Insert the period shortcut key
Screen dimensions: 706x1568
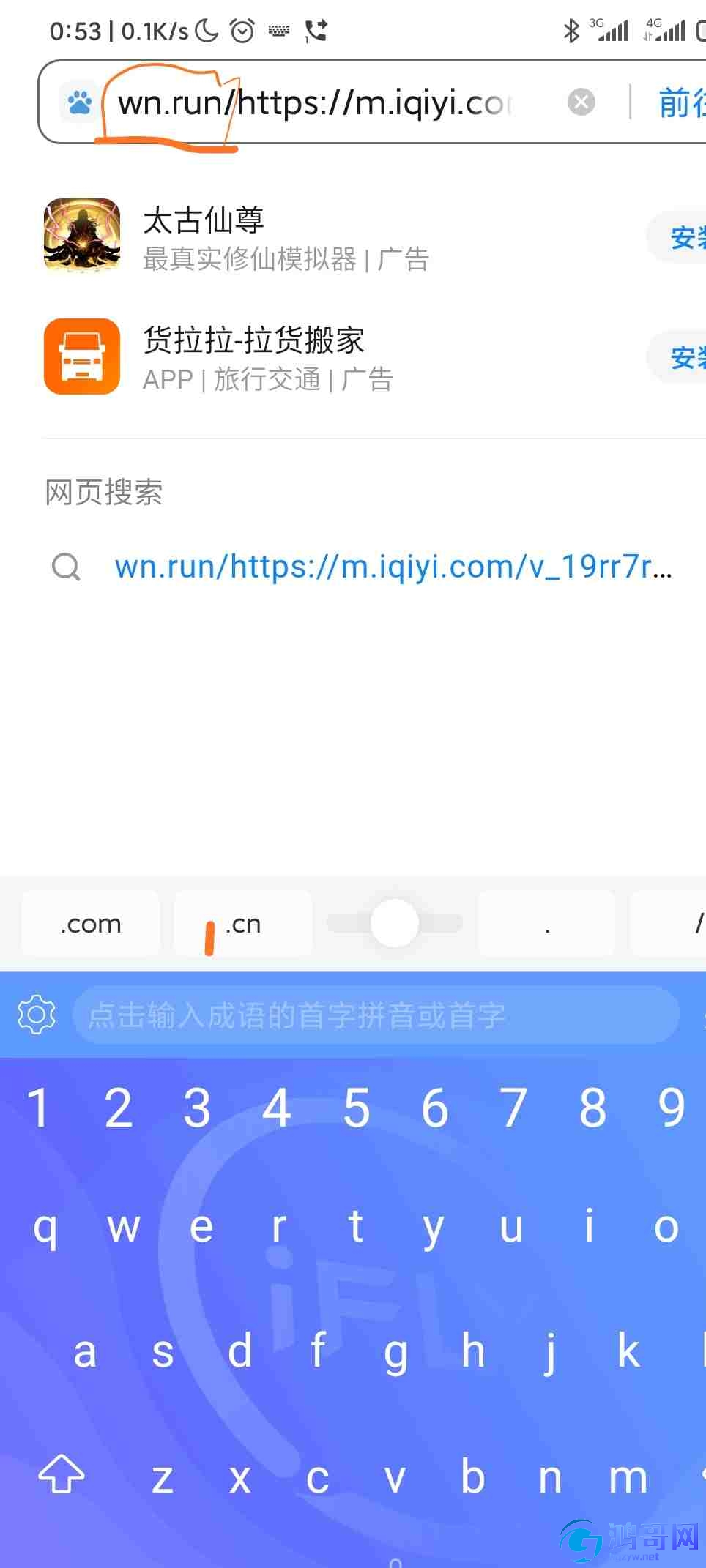547,924
